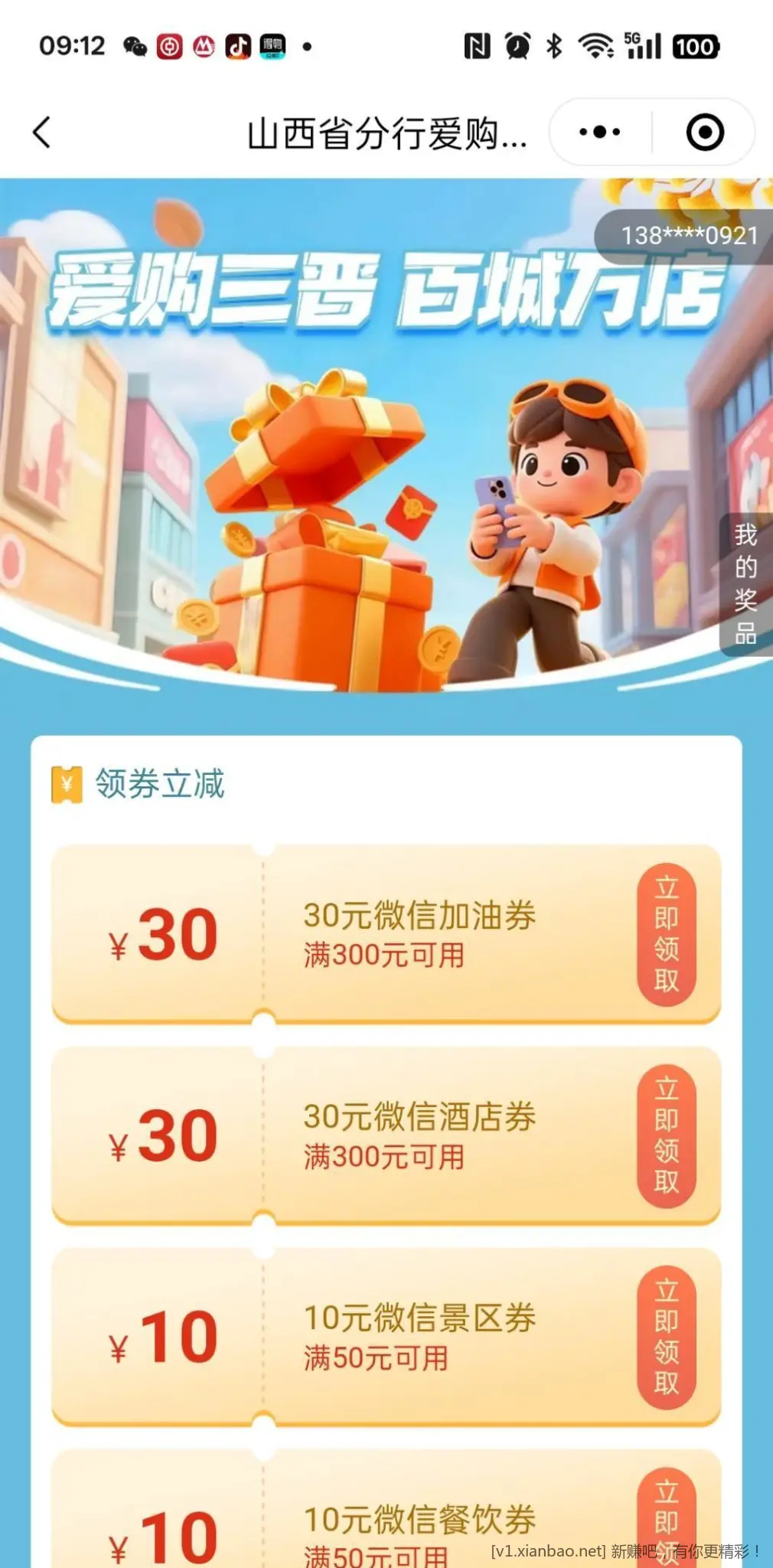
Task: Close the mini program via the circle icon
Action: click(x=704, y=132)
